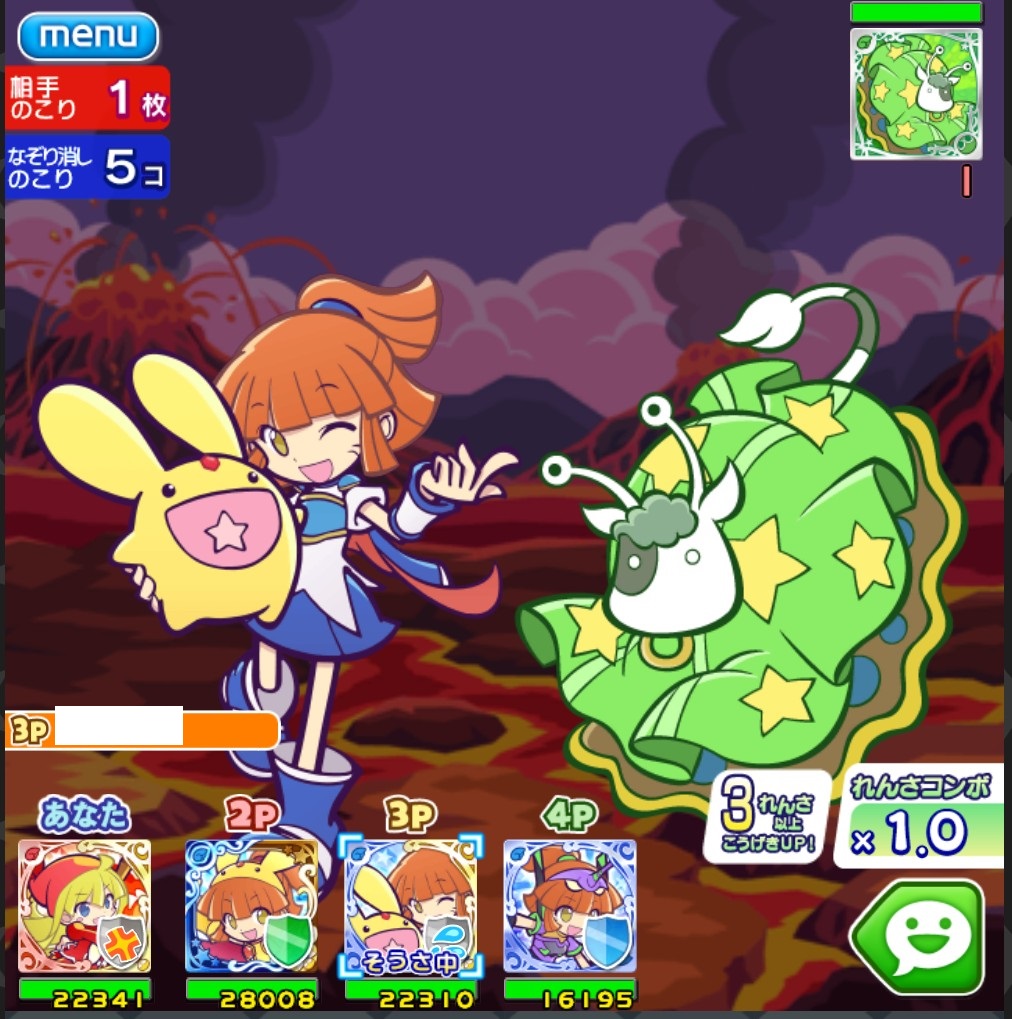Select the 4P player's character card
Screen dimensions: 1012x1019
tap(569, 906)
